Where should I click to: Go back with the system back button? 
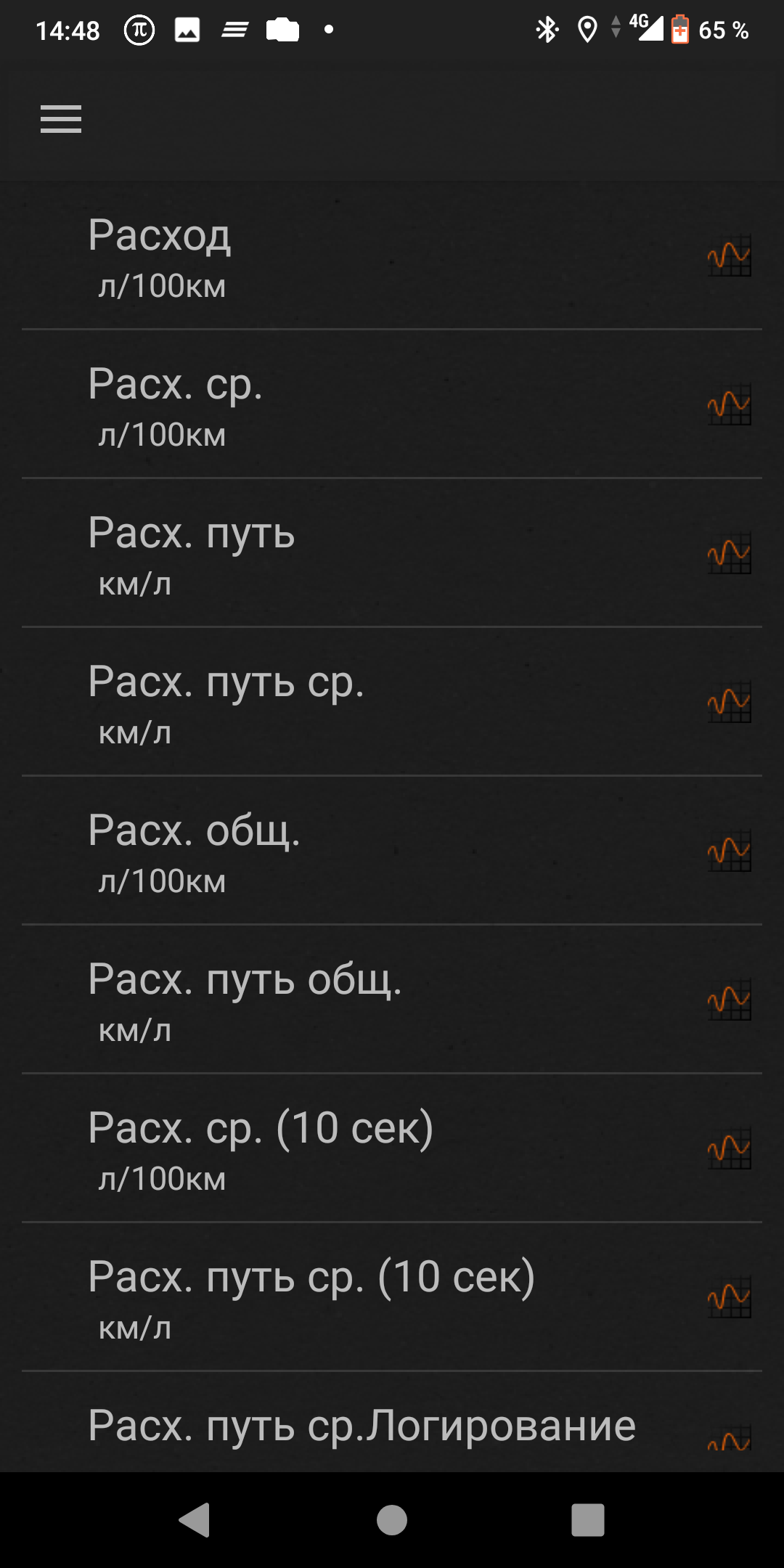tap(195, 1519)
